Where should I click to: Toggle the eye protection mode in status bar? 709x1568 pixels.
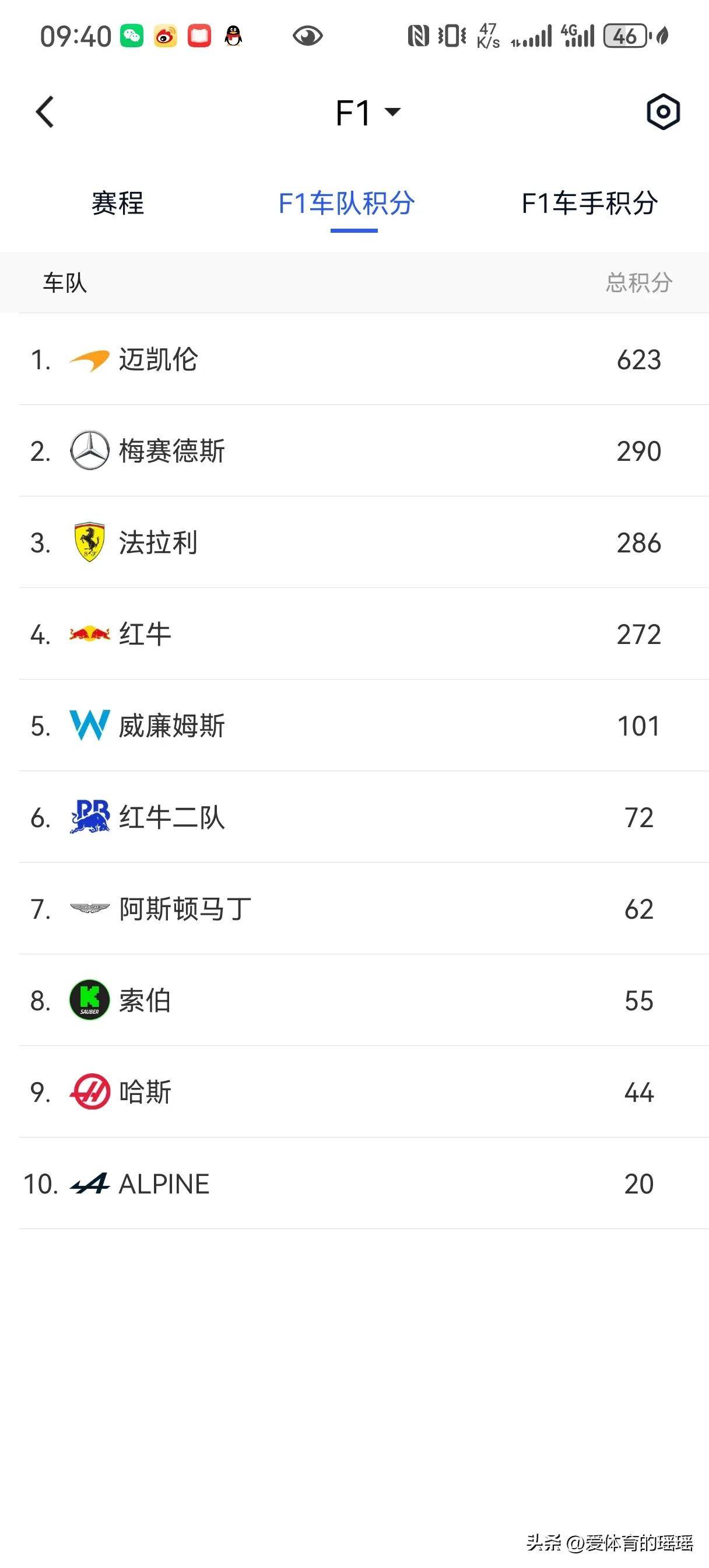(307, 36)
